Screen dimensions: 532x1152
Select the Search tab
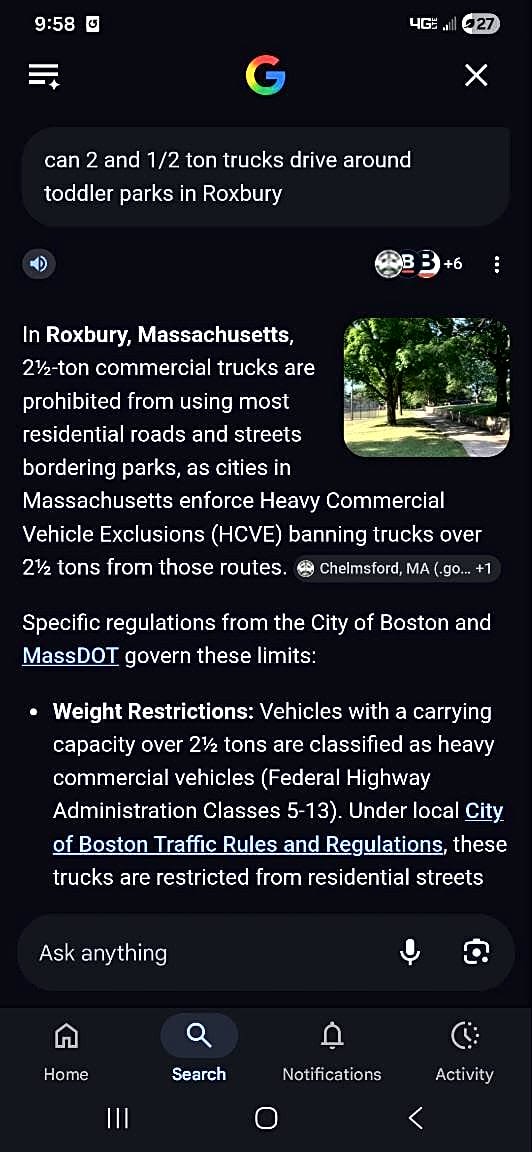pos(199,1052)
